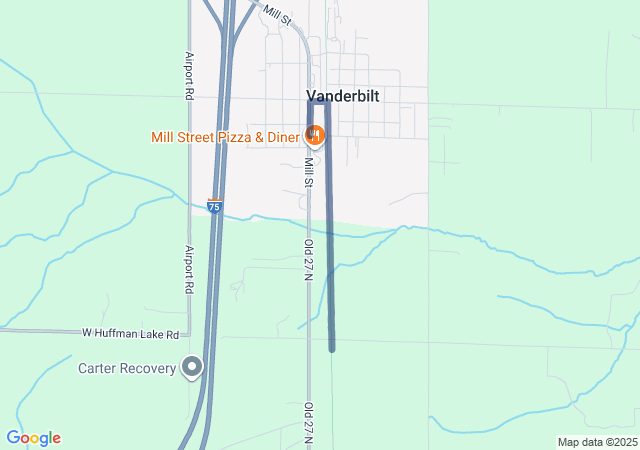Open the Mill Street Pizza & Diner marker
Viewport: 640px width, 450px height.
click(x=315, y=134)
